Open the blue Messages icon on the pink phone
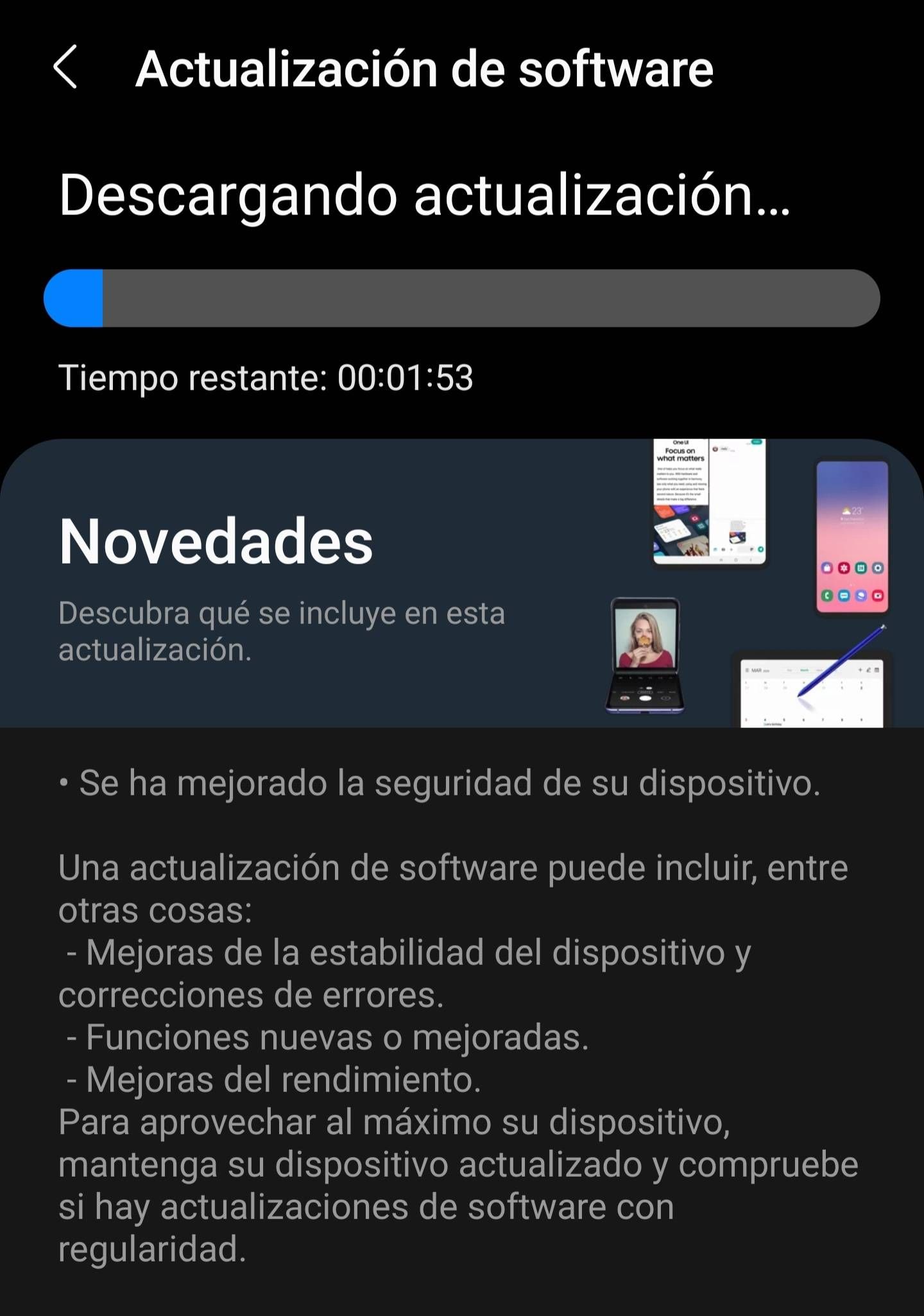Viewport: 924px width, 1316px height. (844, 595)
